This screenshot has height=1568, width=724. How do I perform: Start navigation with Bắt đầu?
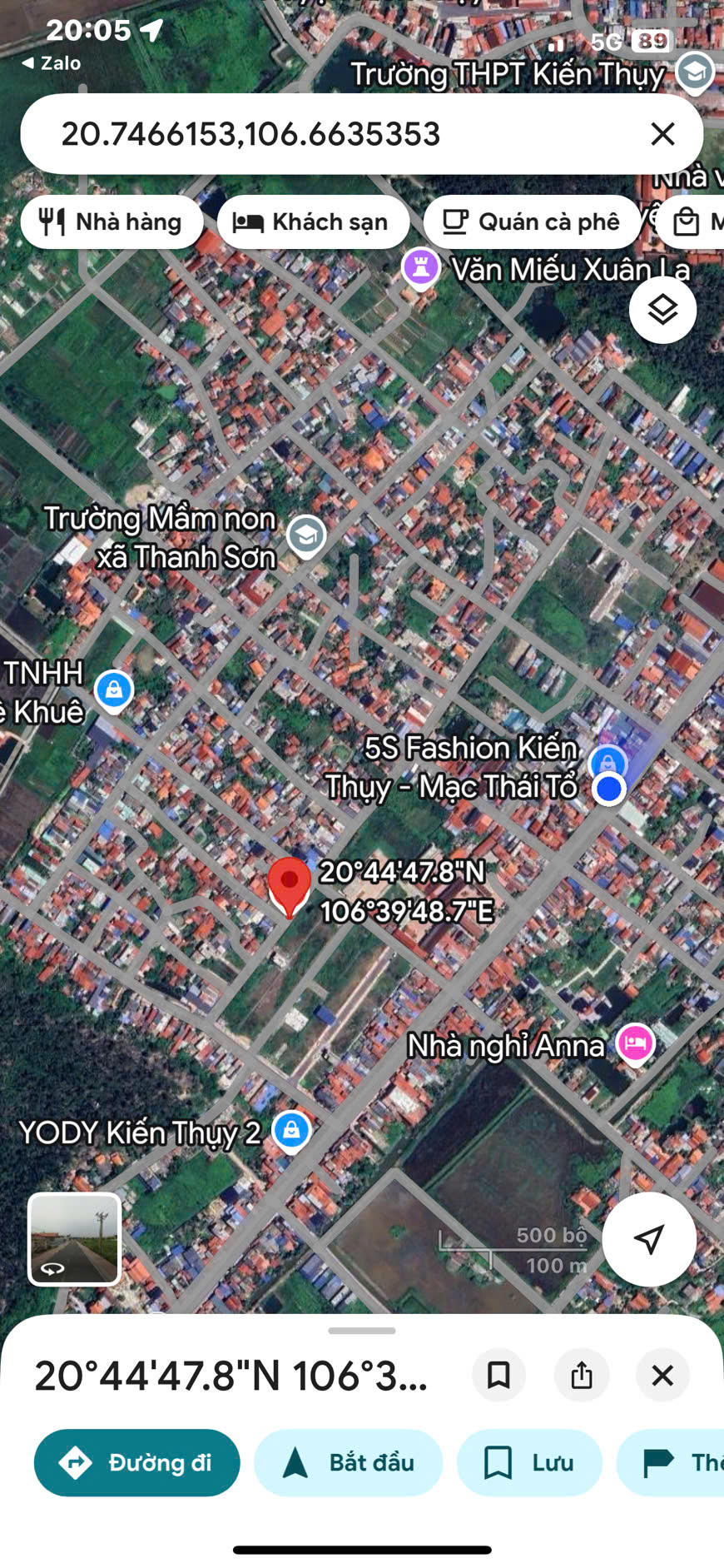click(349, 1463)
